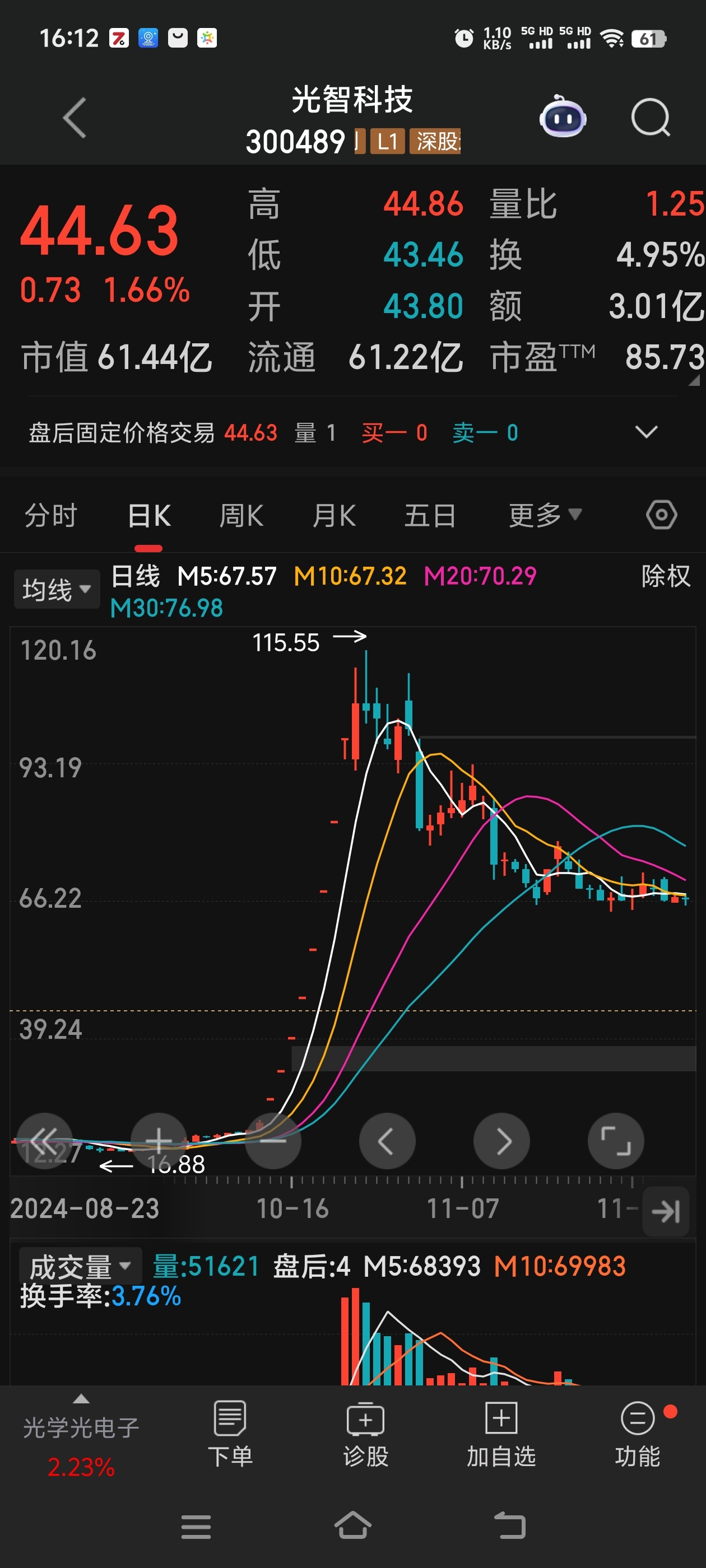This screenshot has width=706, height=1568.
Task: Enter fullscreen chart view
Action: tap(616, 1141)
